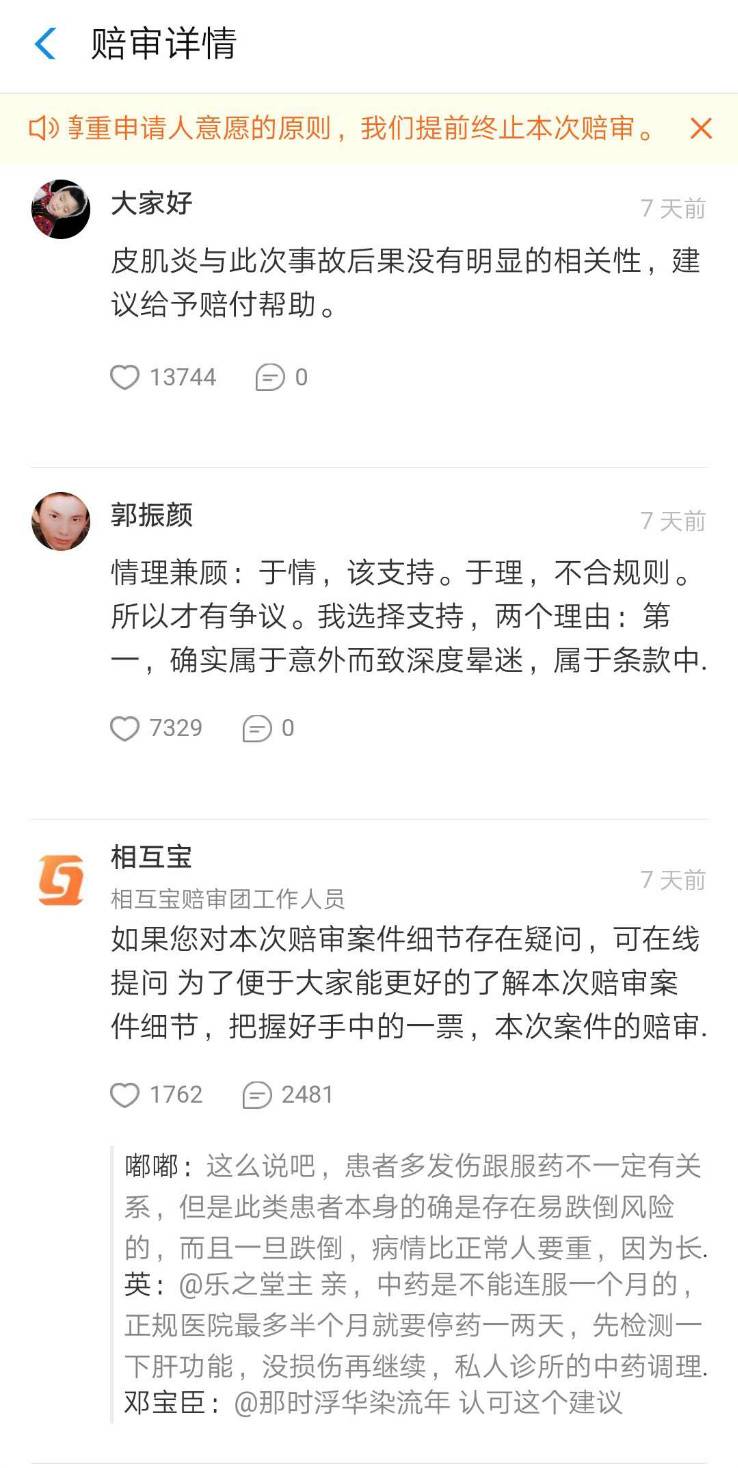Open 大家好's profile avatar
Viewport: 738px width, 1468px height.
click(x=61, y=209)
